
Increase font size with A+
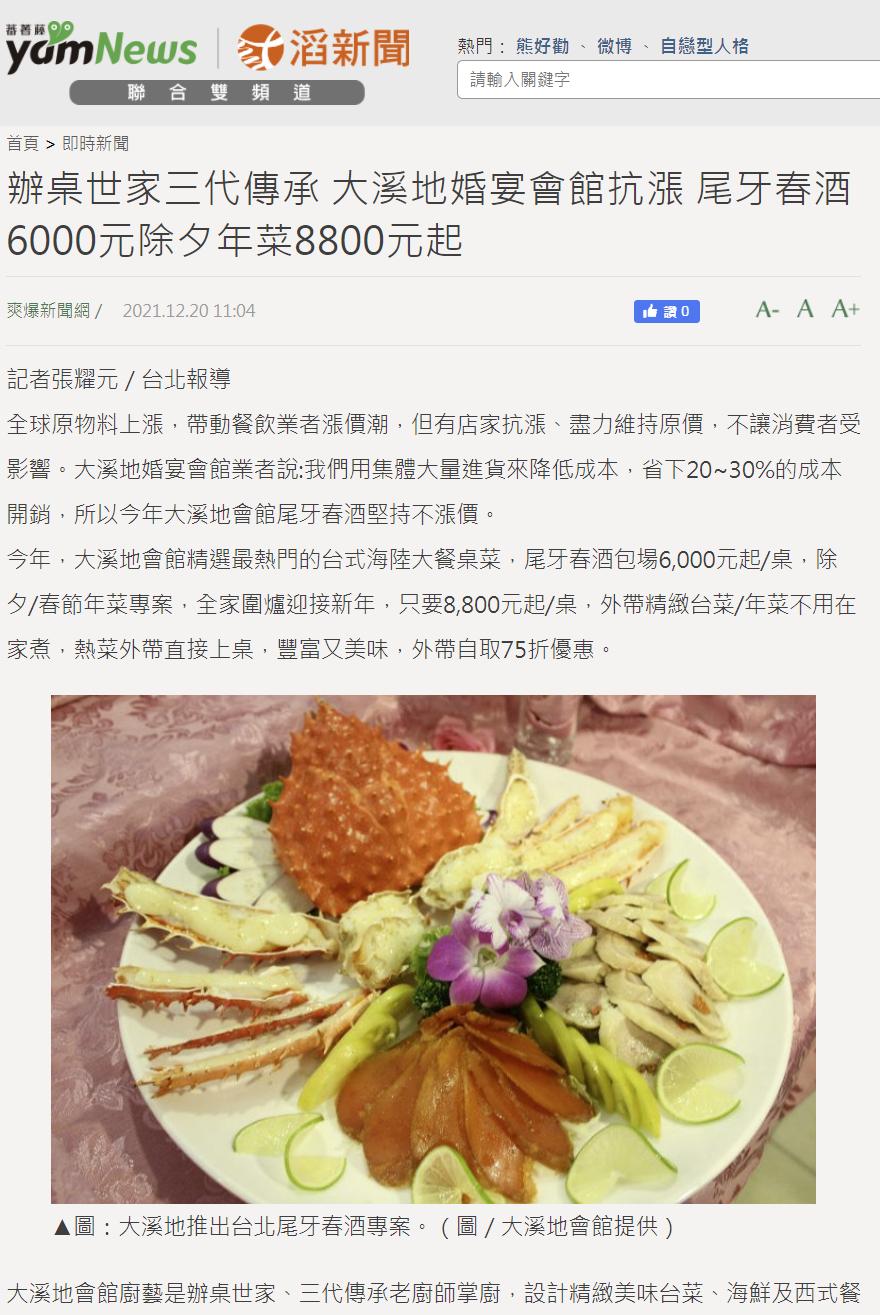point(845,309)
